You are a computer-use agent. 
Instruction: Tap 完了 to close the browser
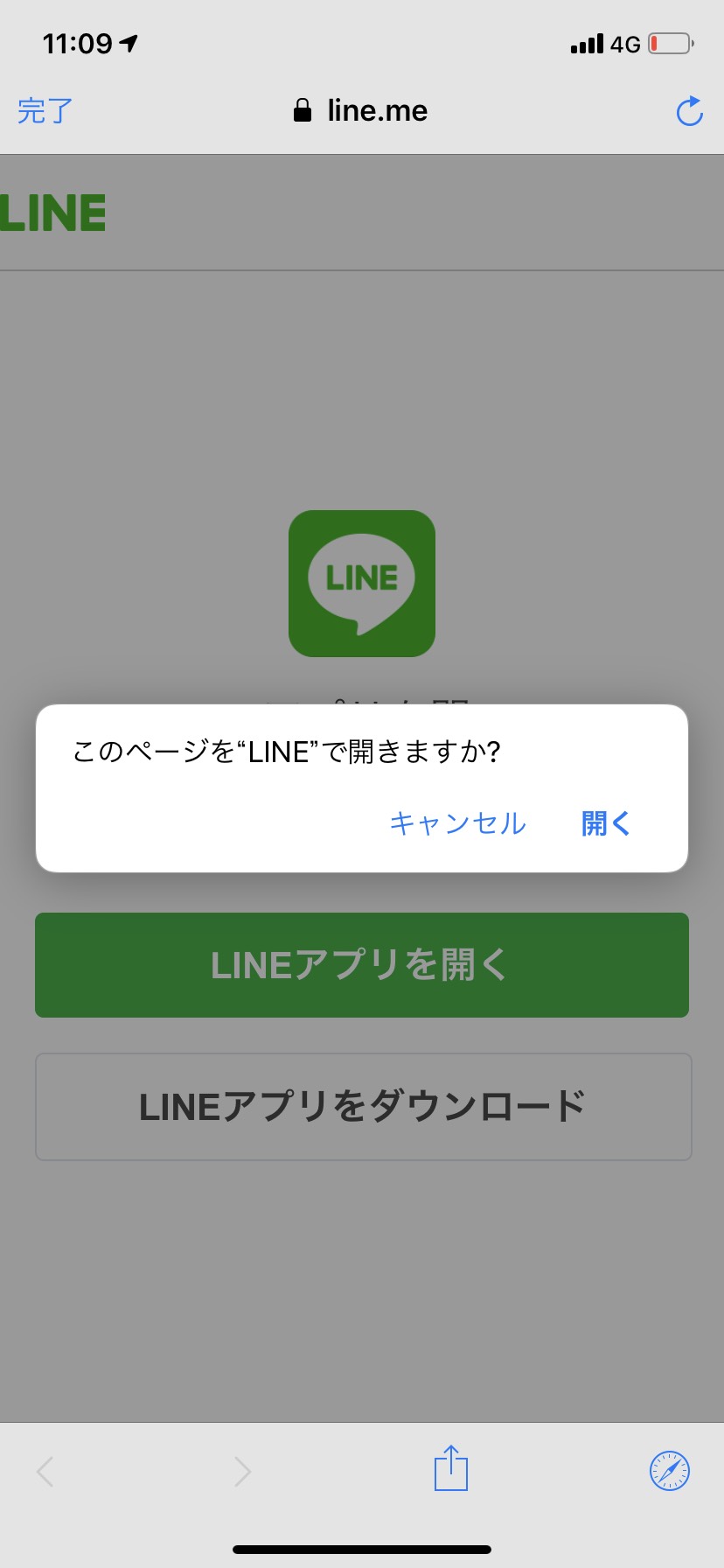coord(45,111)
